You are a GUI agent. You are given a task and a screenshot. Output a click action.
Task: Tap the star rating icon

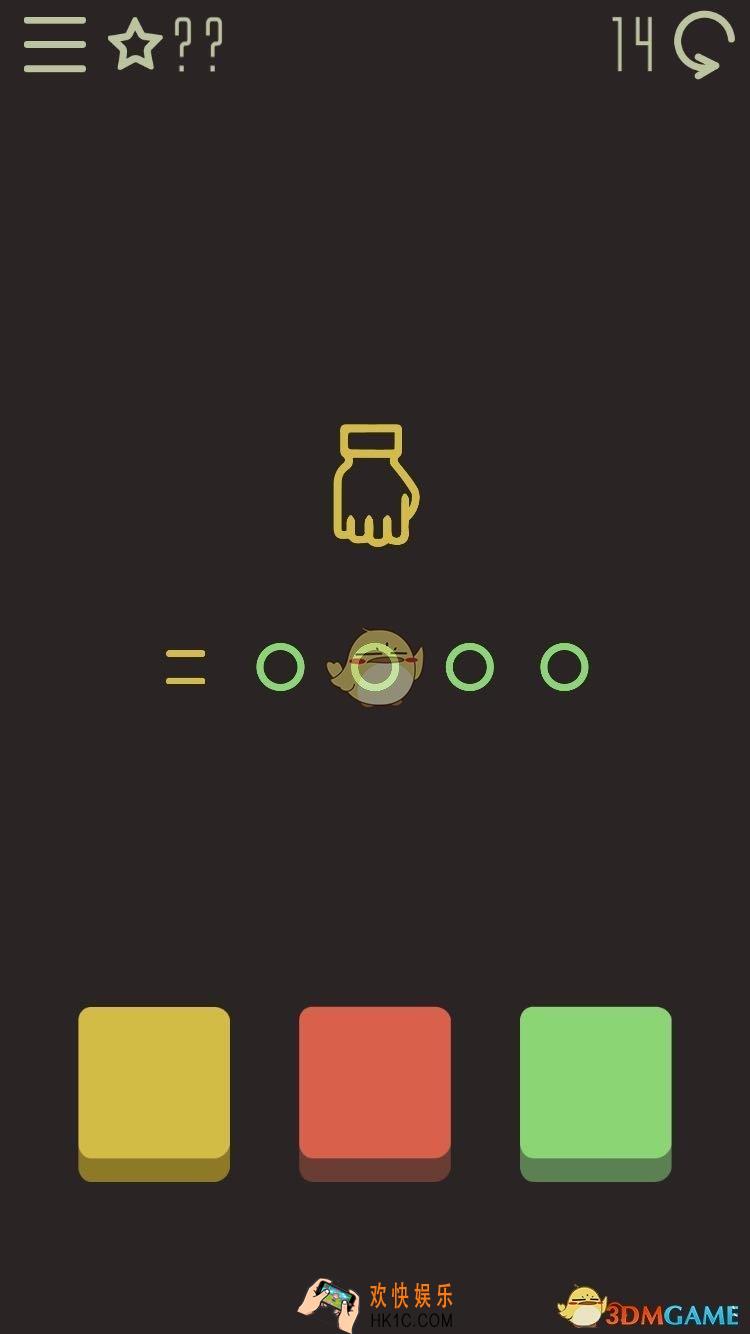click(134, 46)
